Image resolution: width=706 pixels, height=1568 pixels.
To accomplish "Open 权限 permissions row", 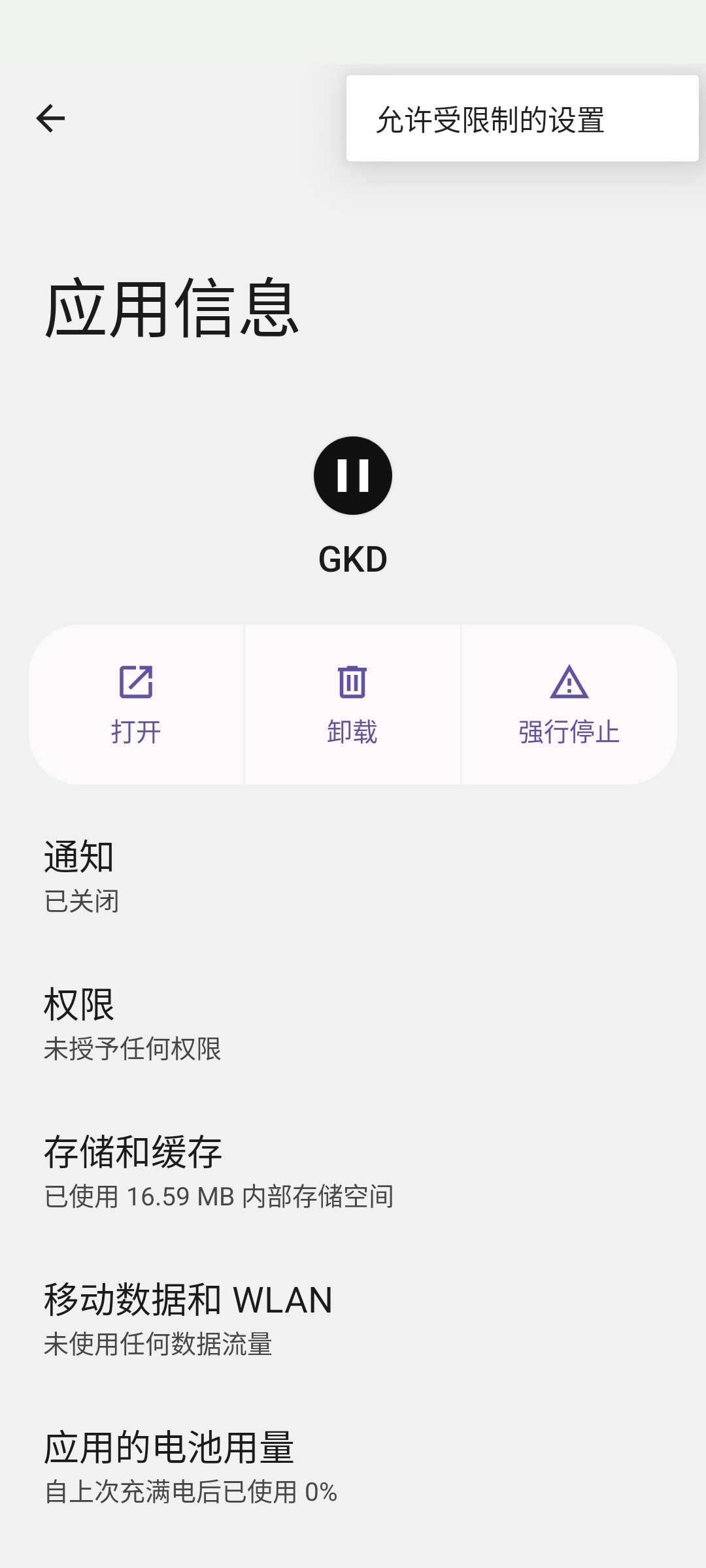I will [x=353, y=1024].
